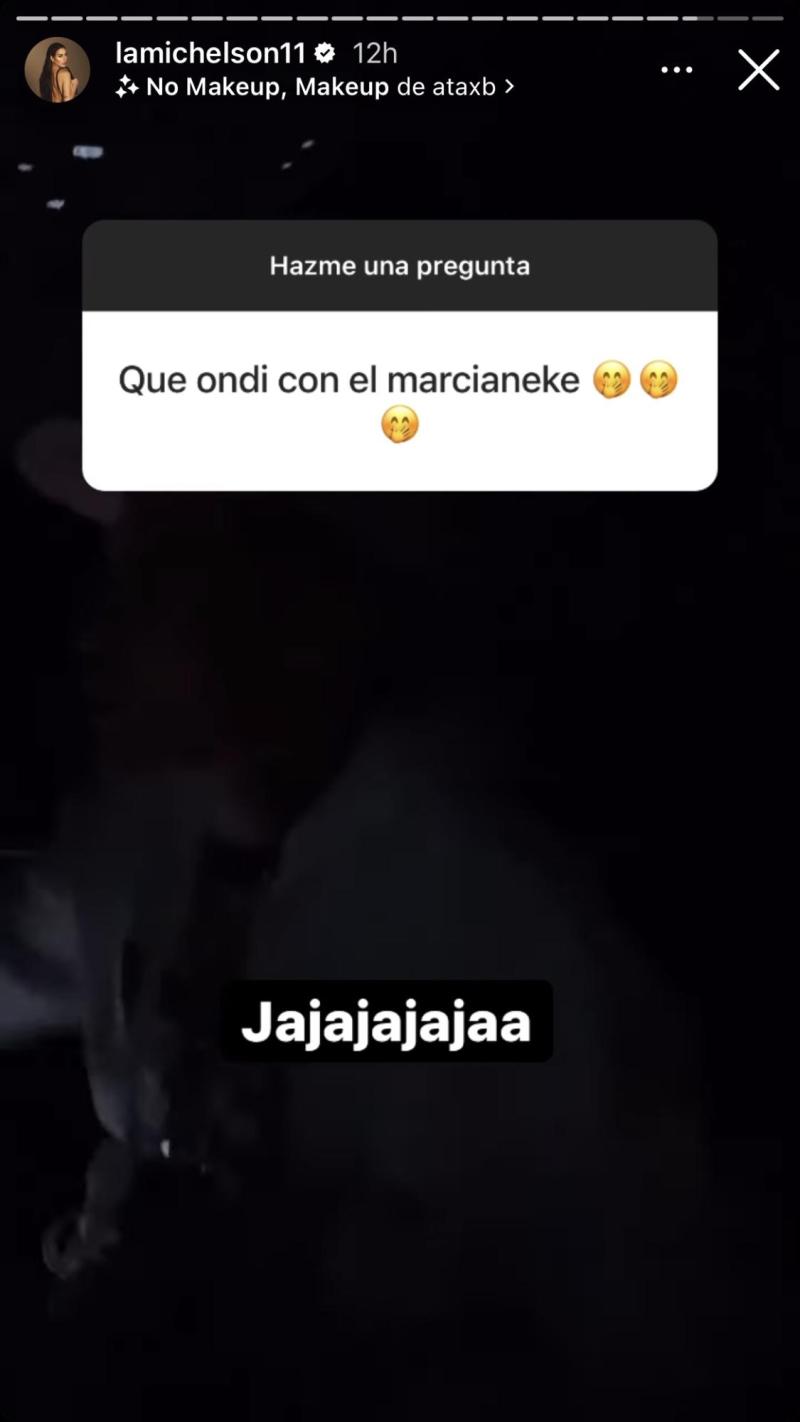
Task: Click the white question sticker card
Action: coord(400,400)
